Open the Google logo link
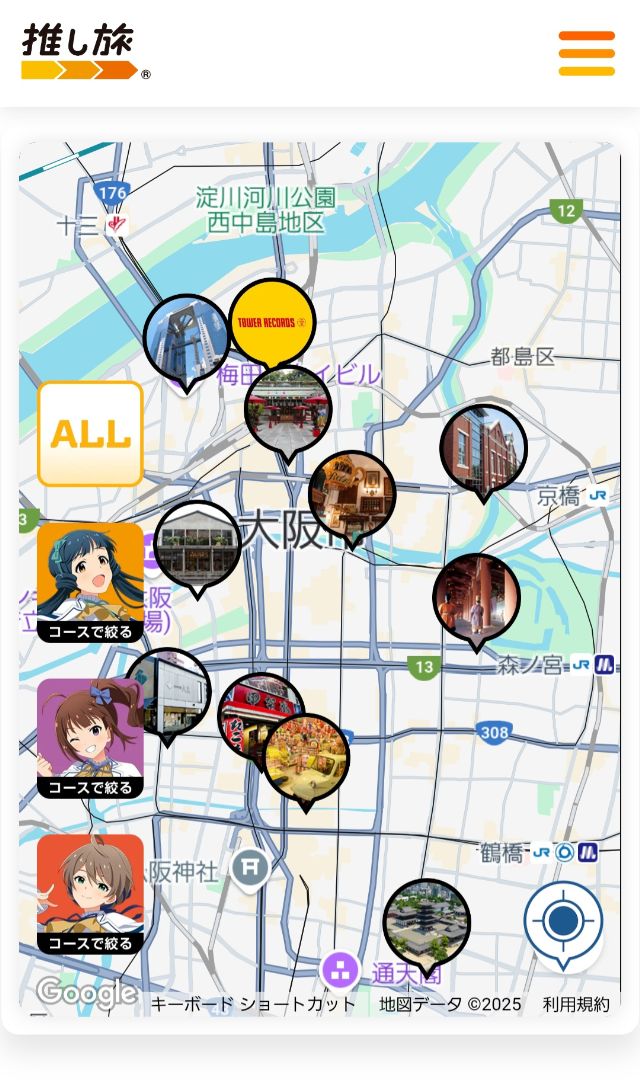Screen dimensions: 640x1082 click(87, 992)
